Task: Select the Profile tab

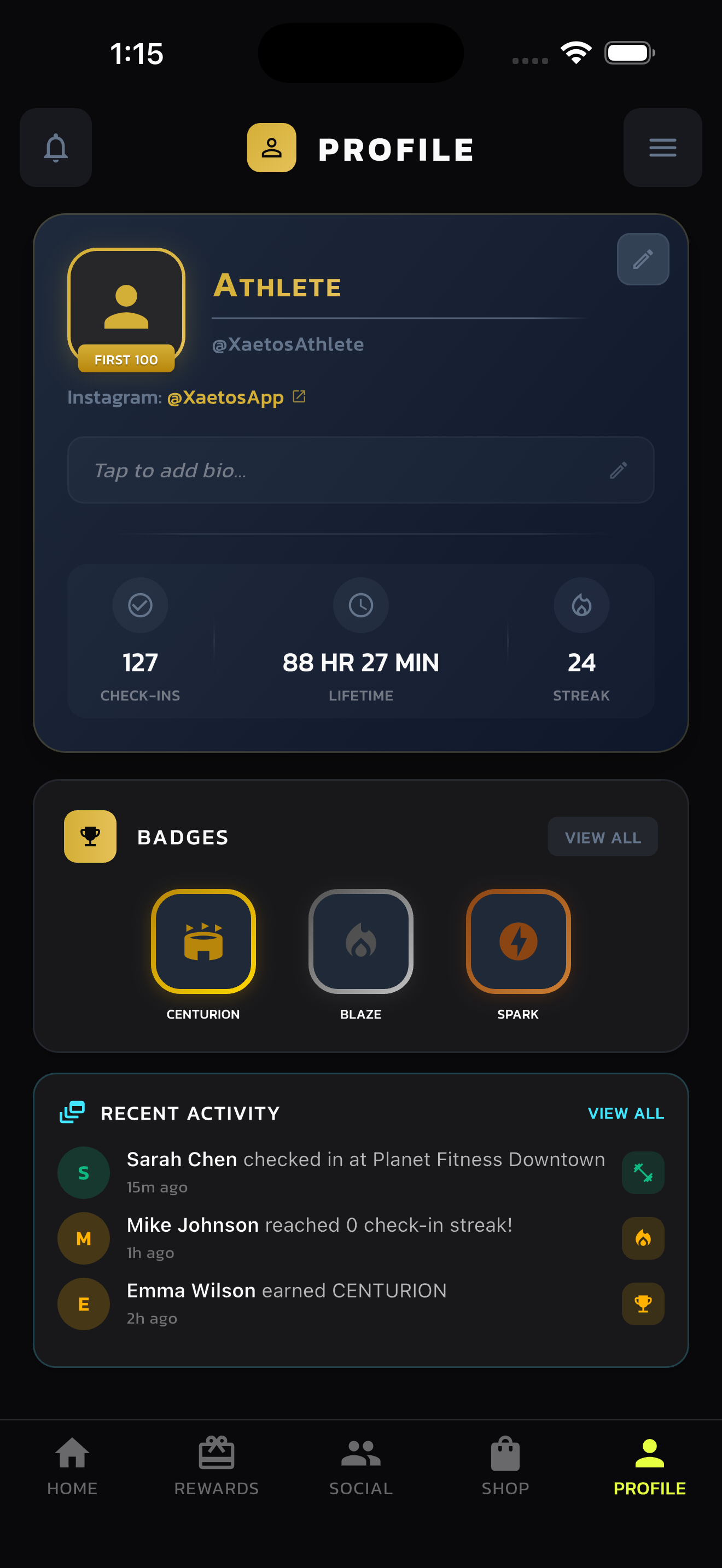Action: coord(649,1466)
